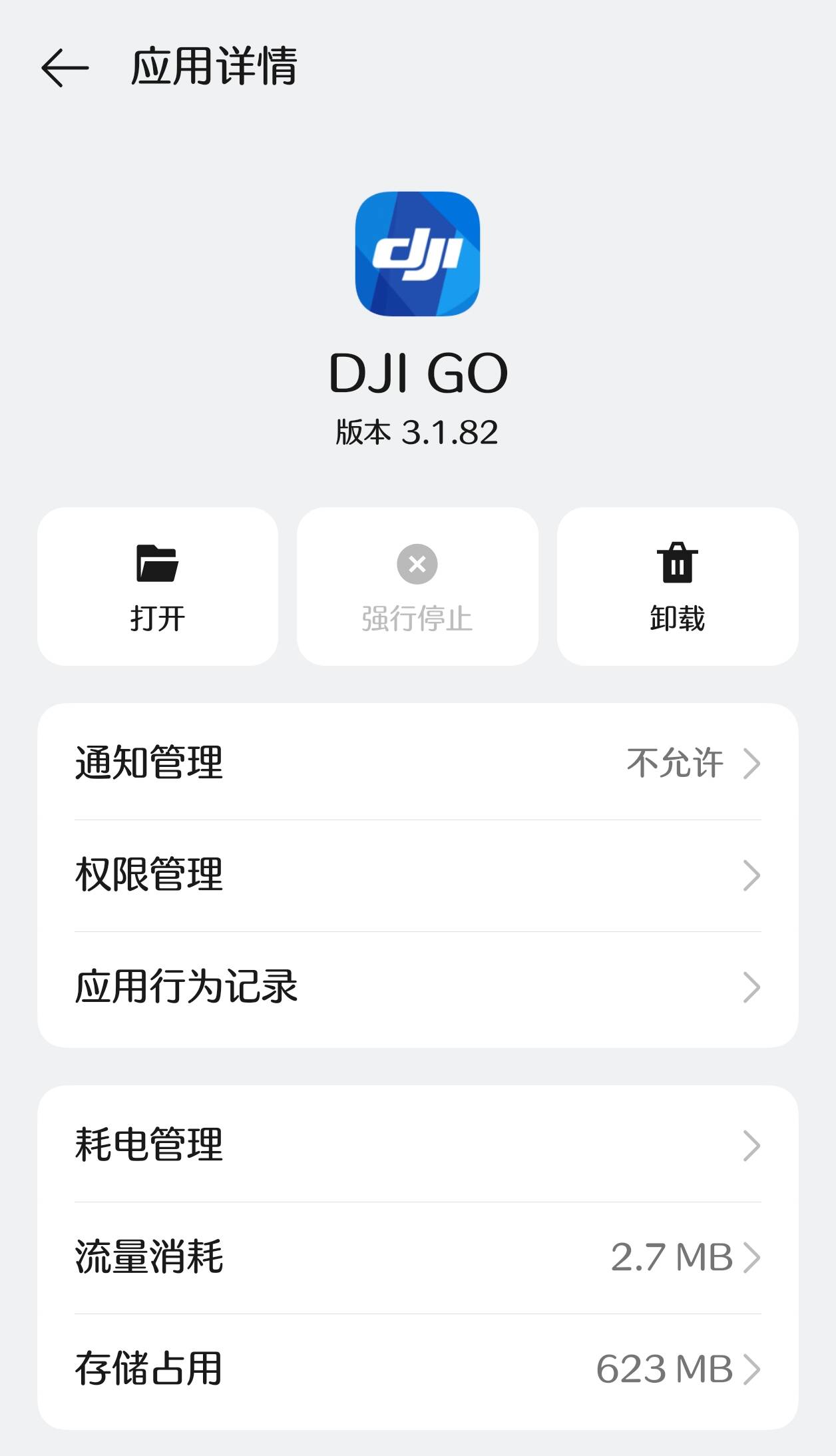Open 权限管理 permissions row

pos(417,875)
